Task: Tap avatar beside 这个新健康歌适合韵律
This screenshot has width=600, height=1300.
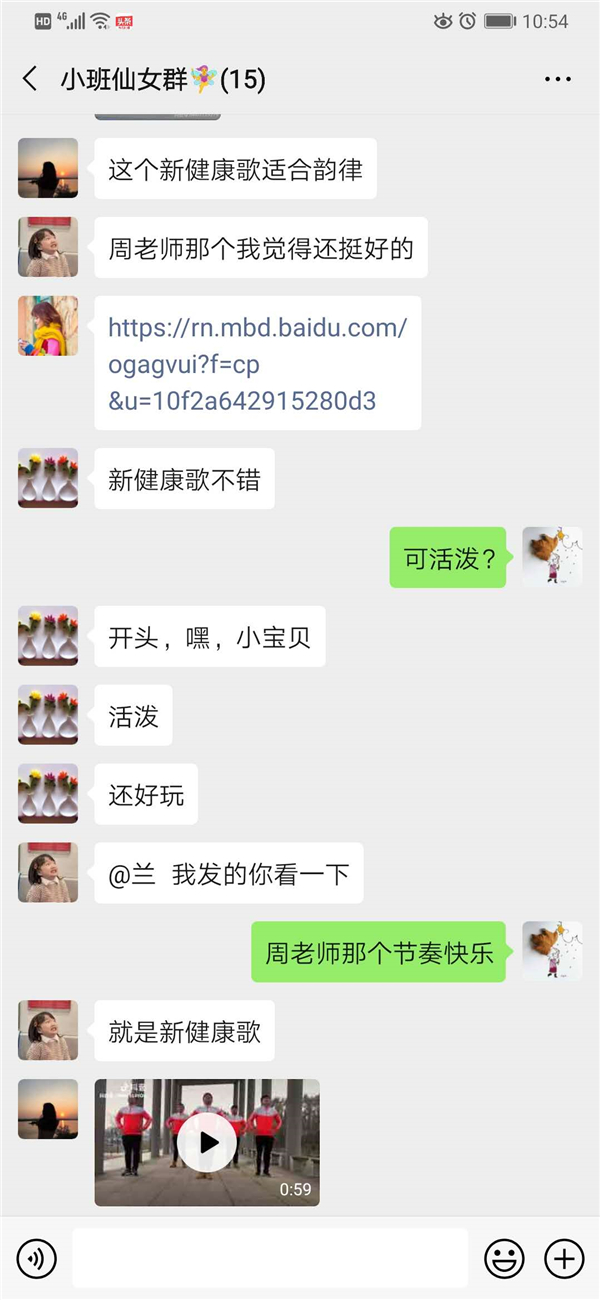Action: coord(48,168)
